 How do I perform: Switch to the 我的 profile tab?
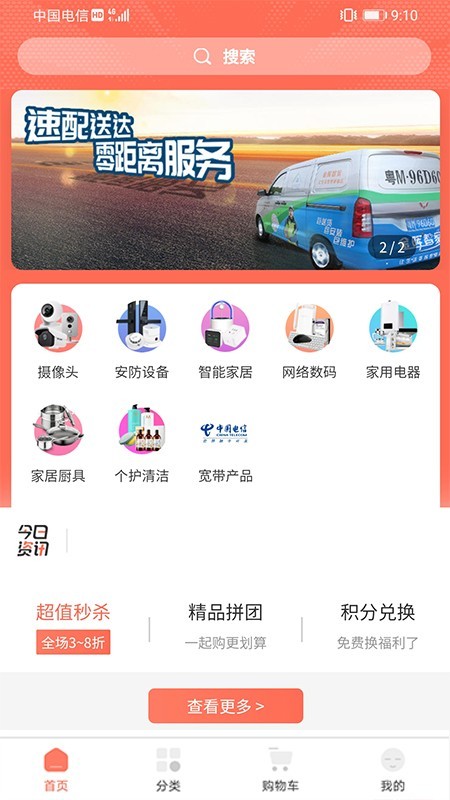pyautogui.click(x=393, y=769)
